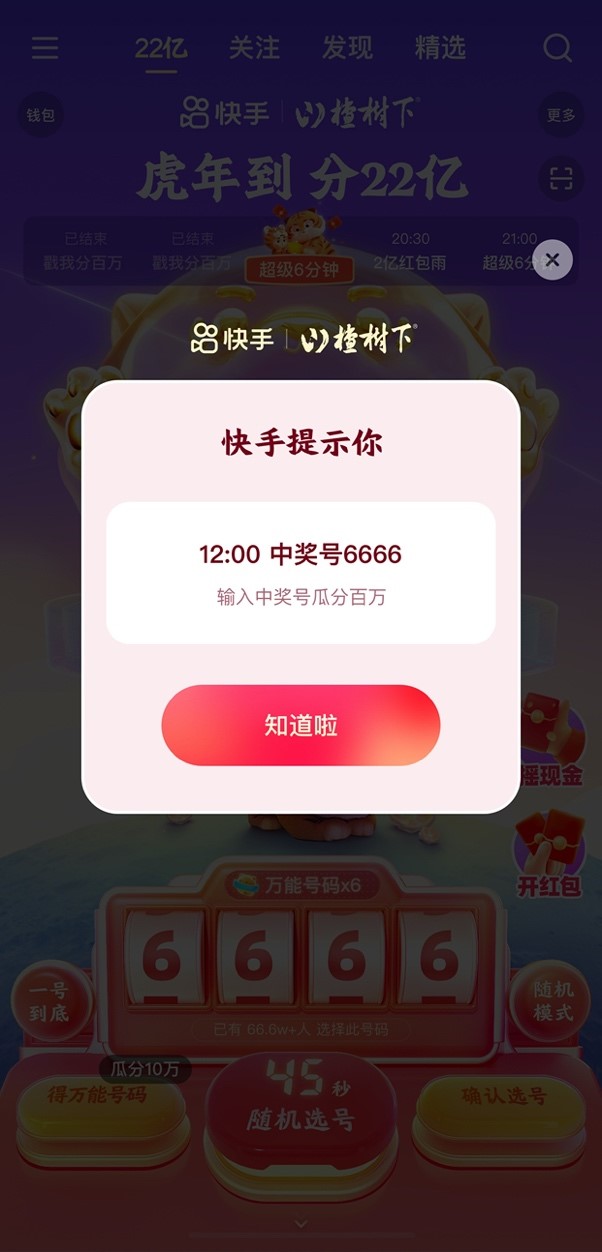The height and width of the screenshot is (1252, 602).
Task: Switch to 随机模式
Action: click(552, 1000)
